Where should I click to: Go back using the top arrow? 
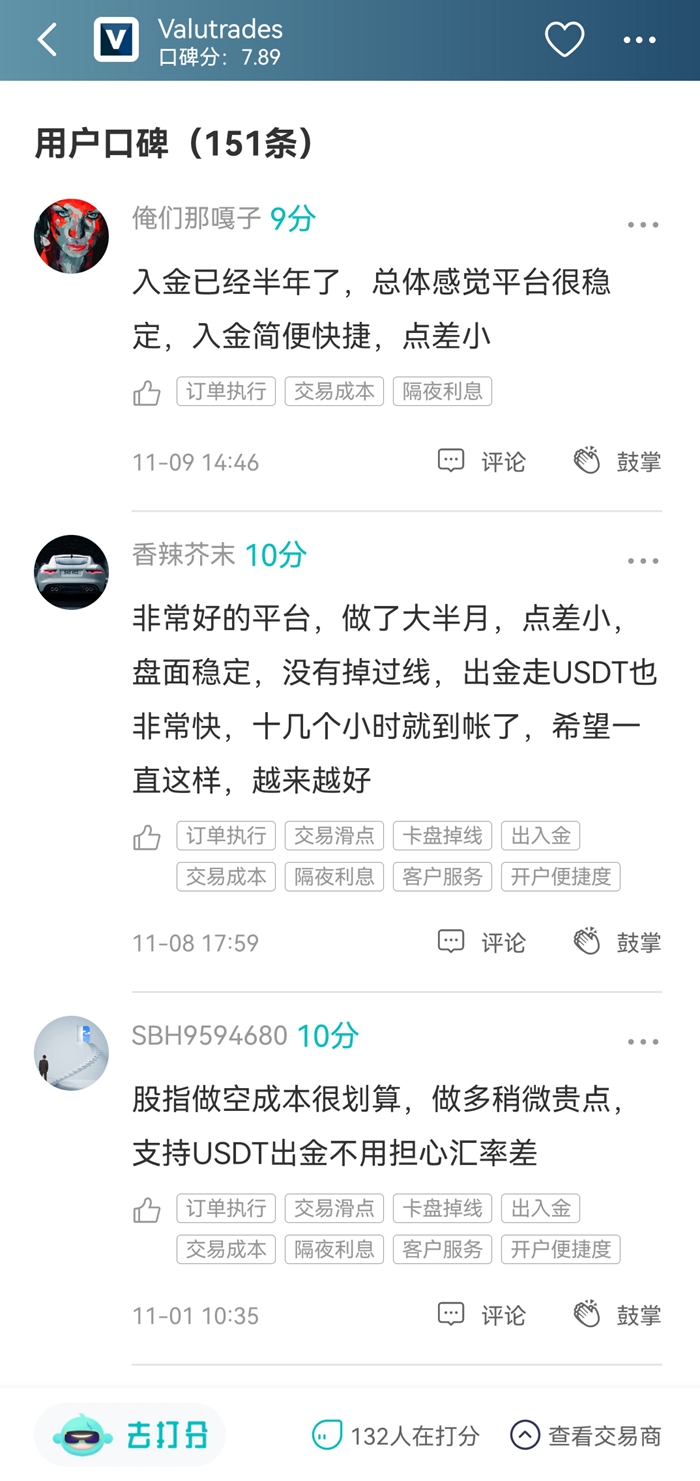click(x=47, y=40)
